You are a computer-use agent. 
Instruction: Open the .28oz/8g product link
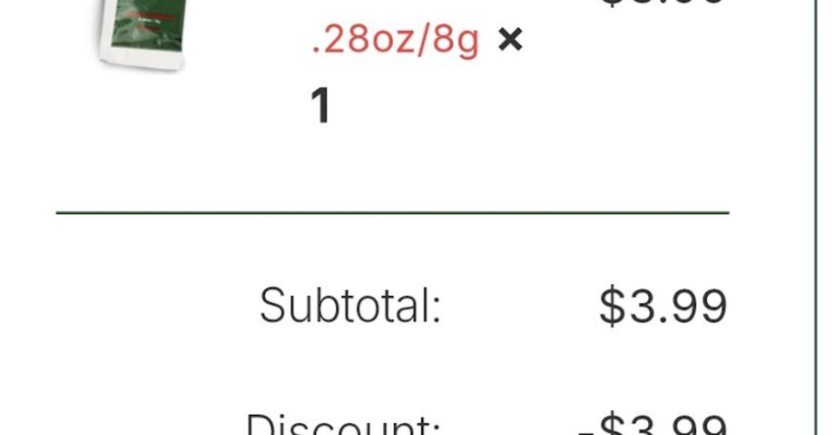(x=395, y=41)
